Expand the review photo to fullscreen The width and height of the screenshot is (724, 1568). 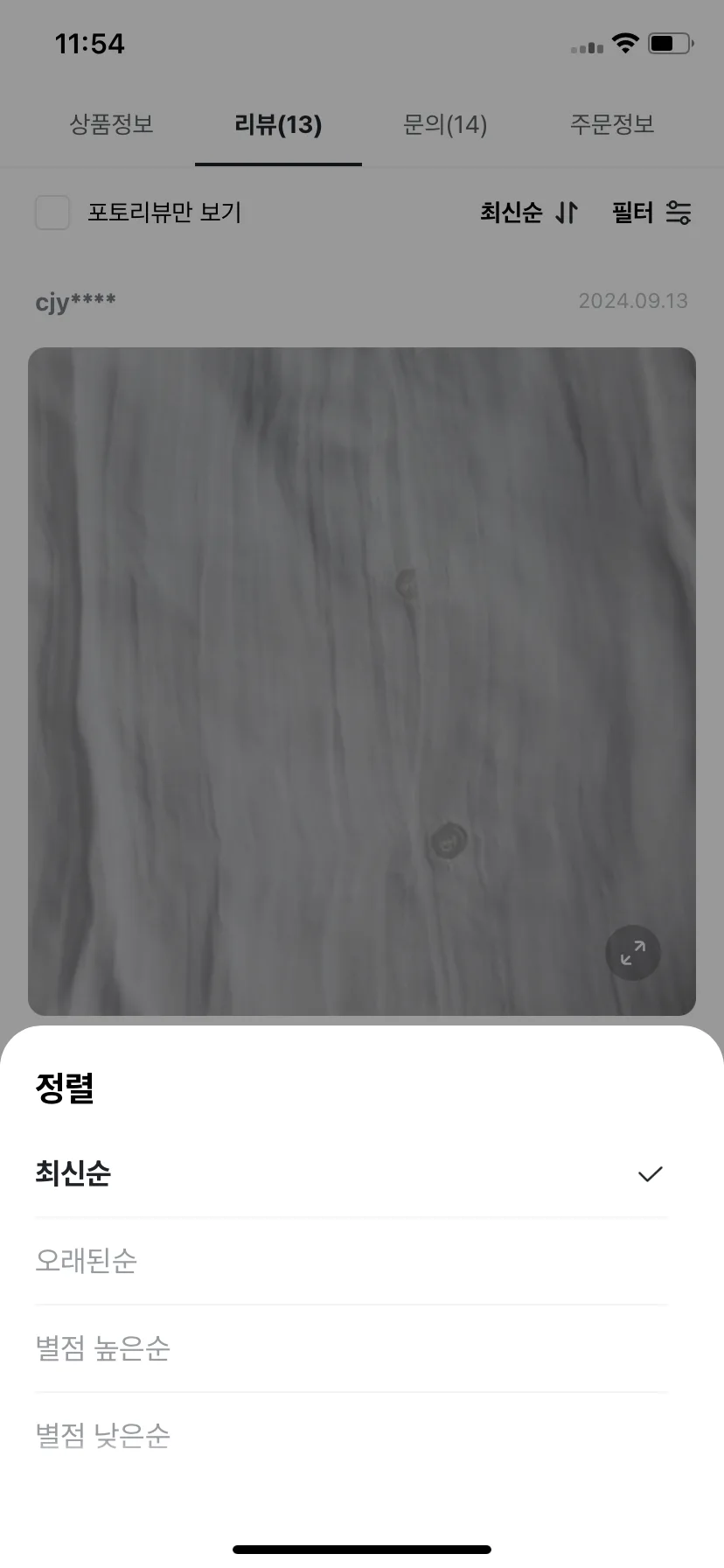click(x=632, y=953)
